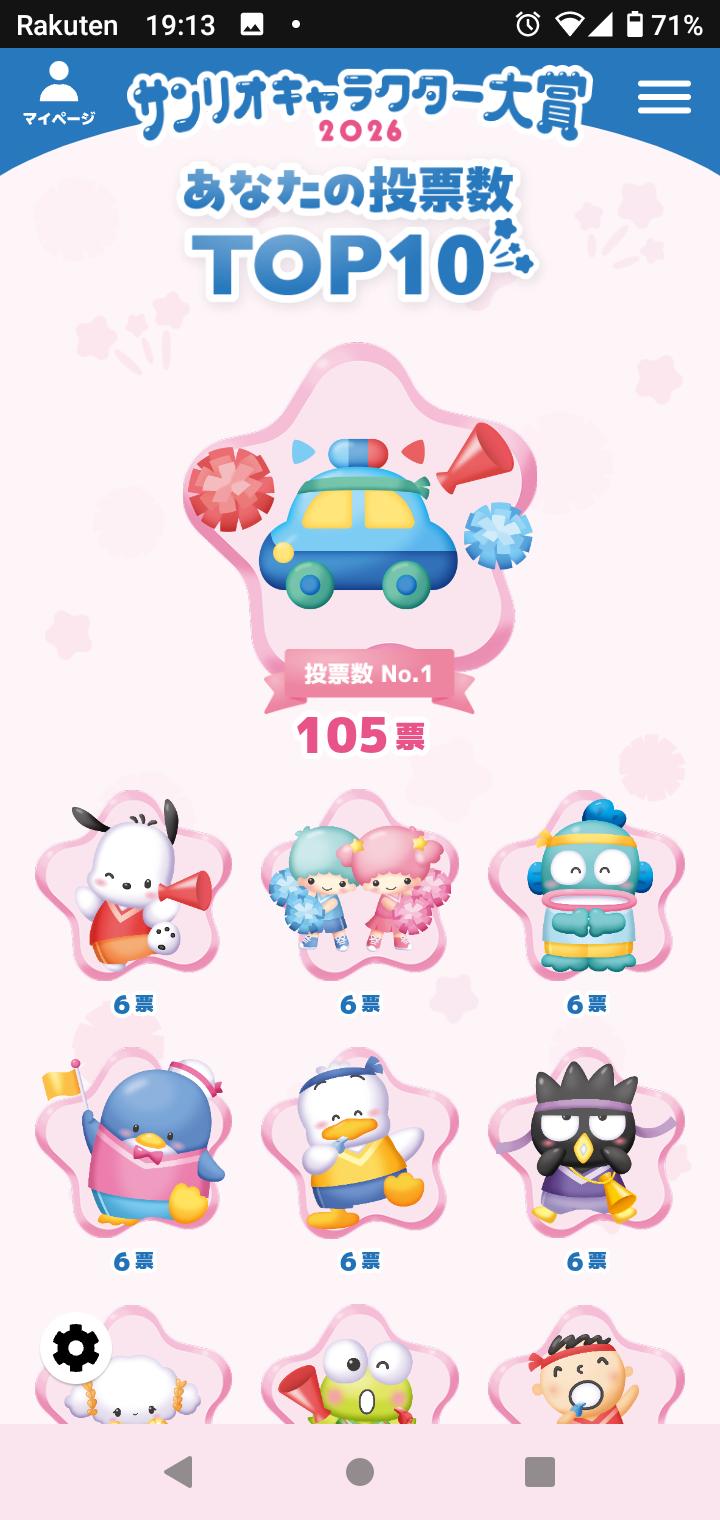The image size is (720, 1520).
Task: Open My Page (マイページ)
Action: (x=59, y=95)
